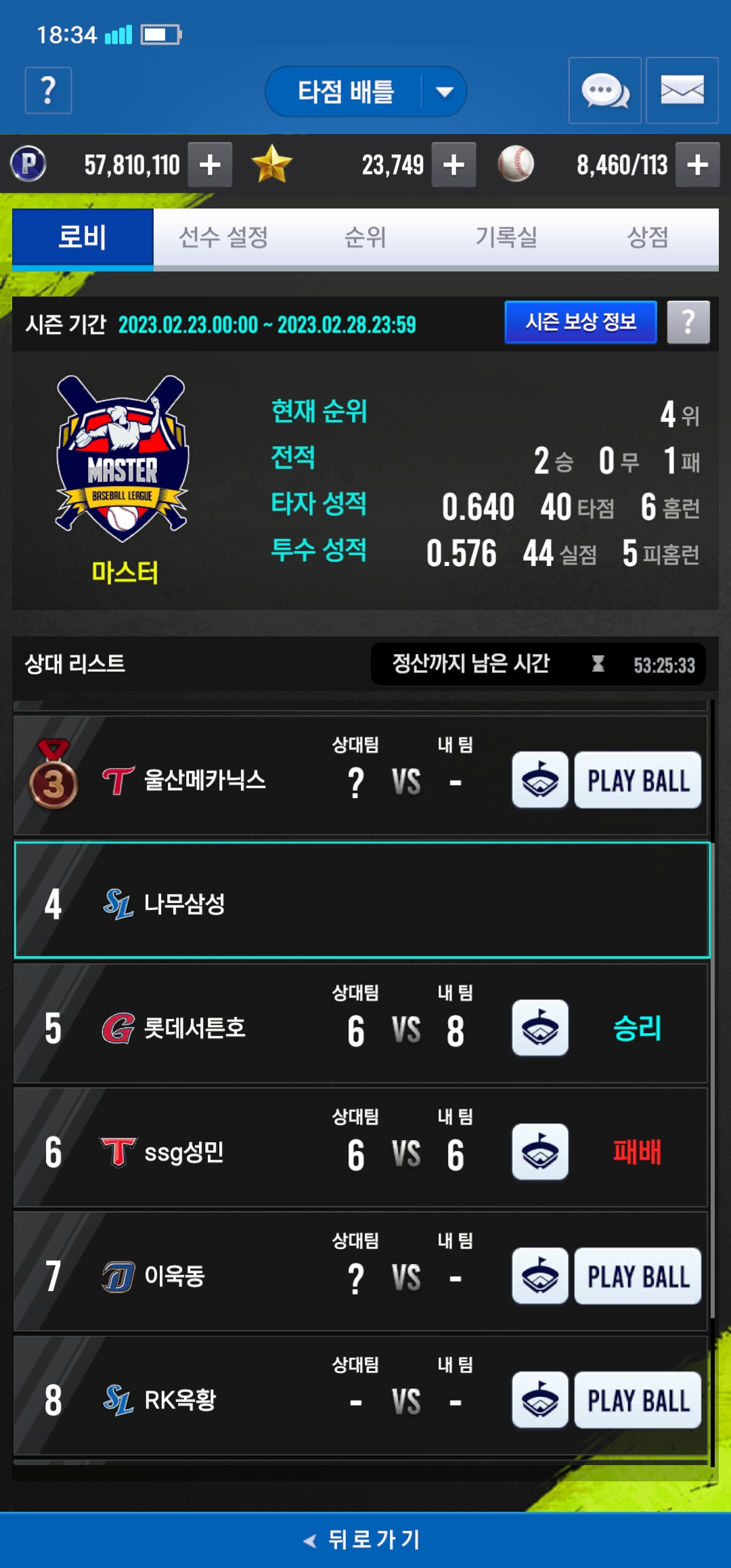The height and width of the screenshot is (1568, 731).
Task: Switch to the 선수 설정 tab
Action: [223, 238]
